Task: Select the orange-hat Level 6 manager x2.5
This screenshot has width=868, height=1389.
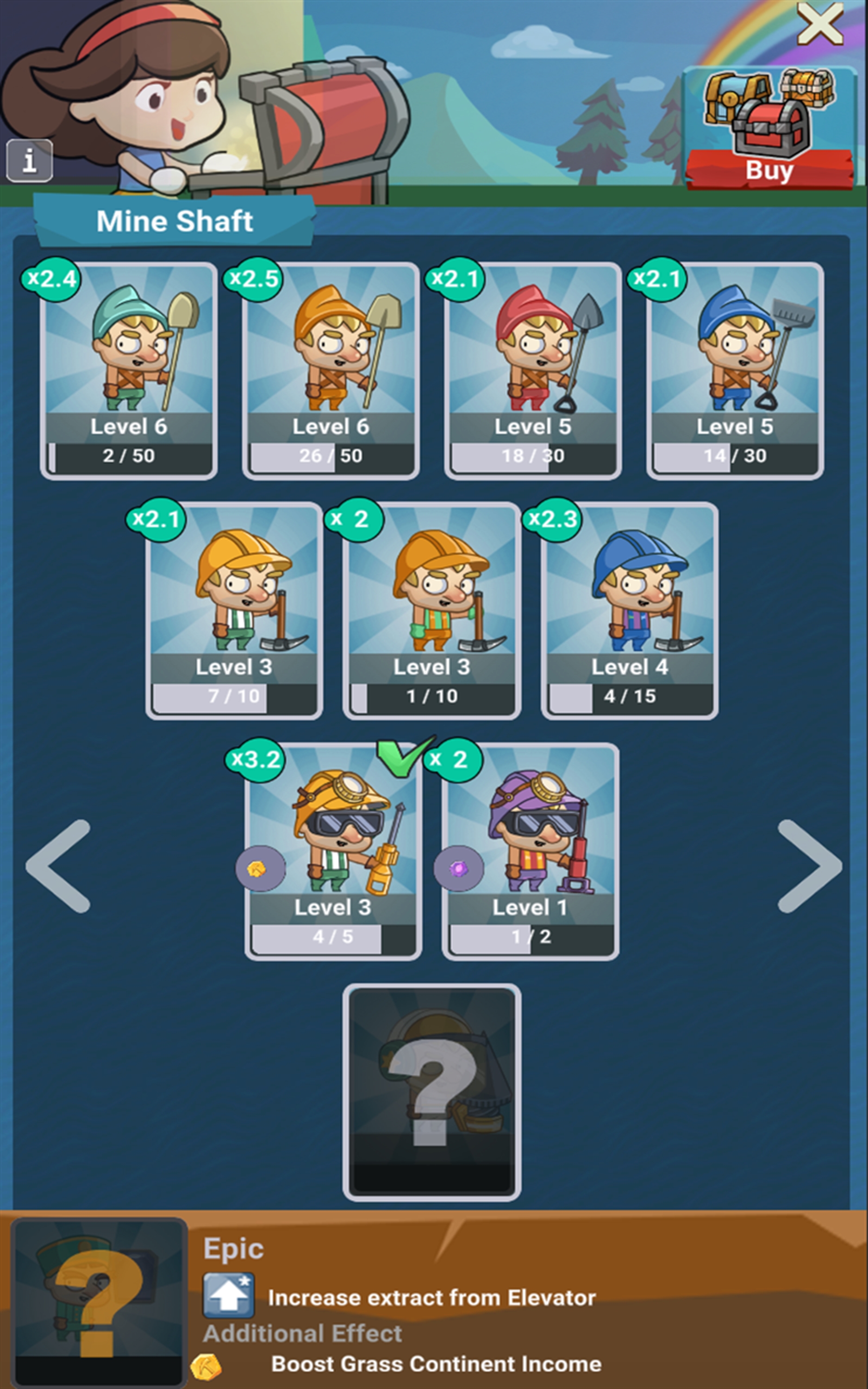Action: tap(331, 371)
